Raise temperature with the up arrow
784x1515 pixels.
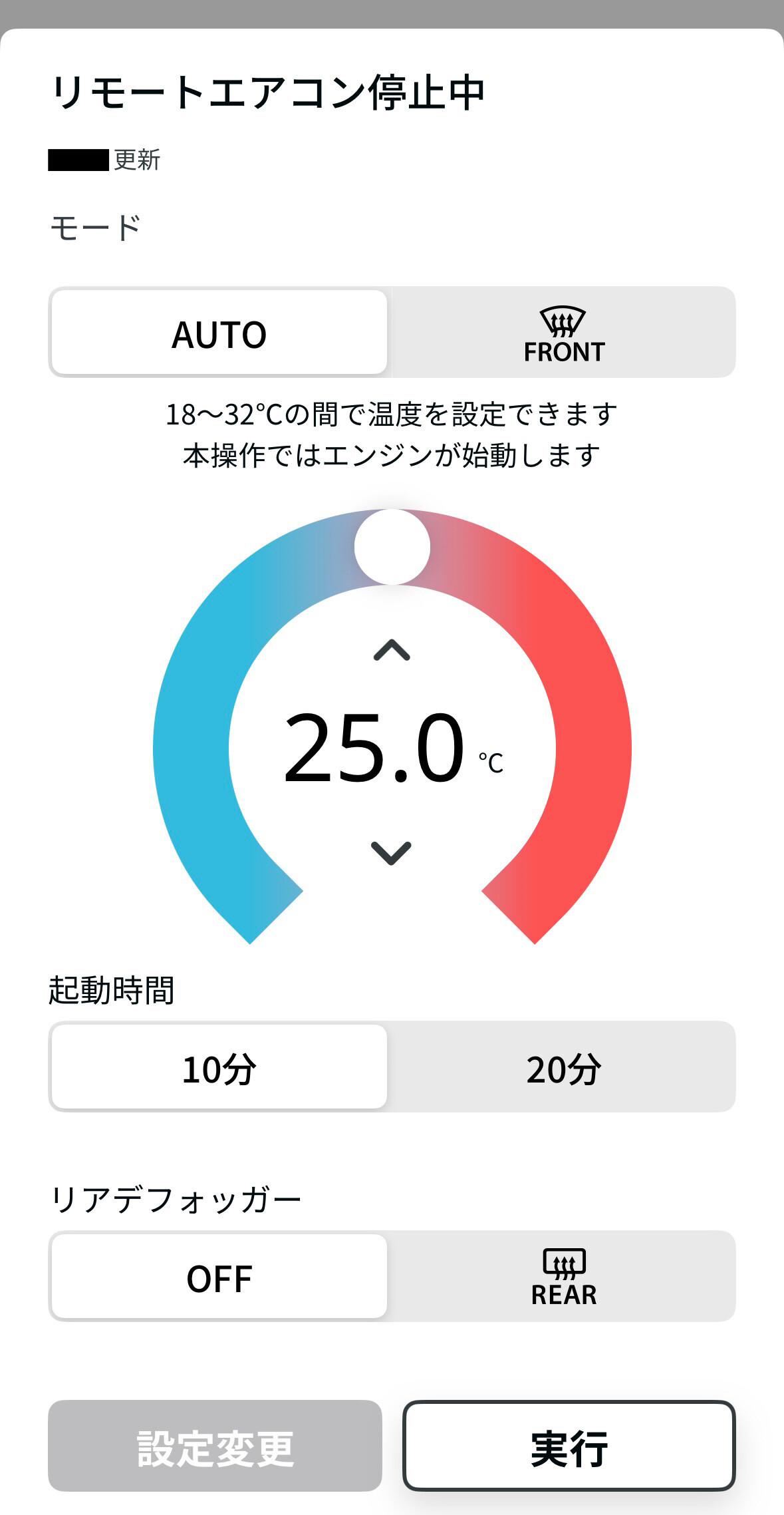(392, 650)
